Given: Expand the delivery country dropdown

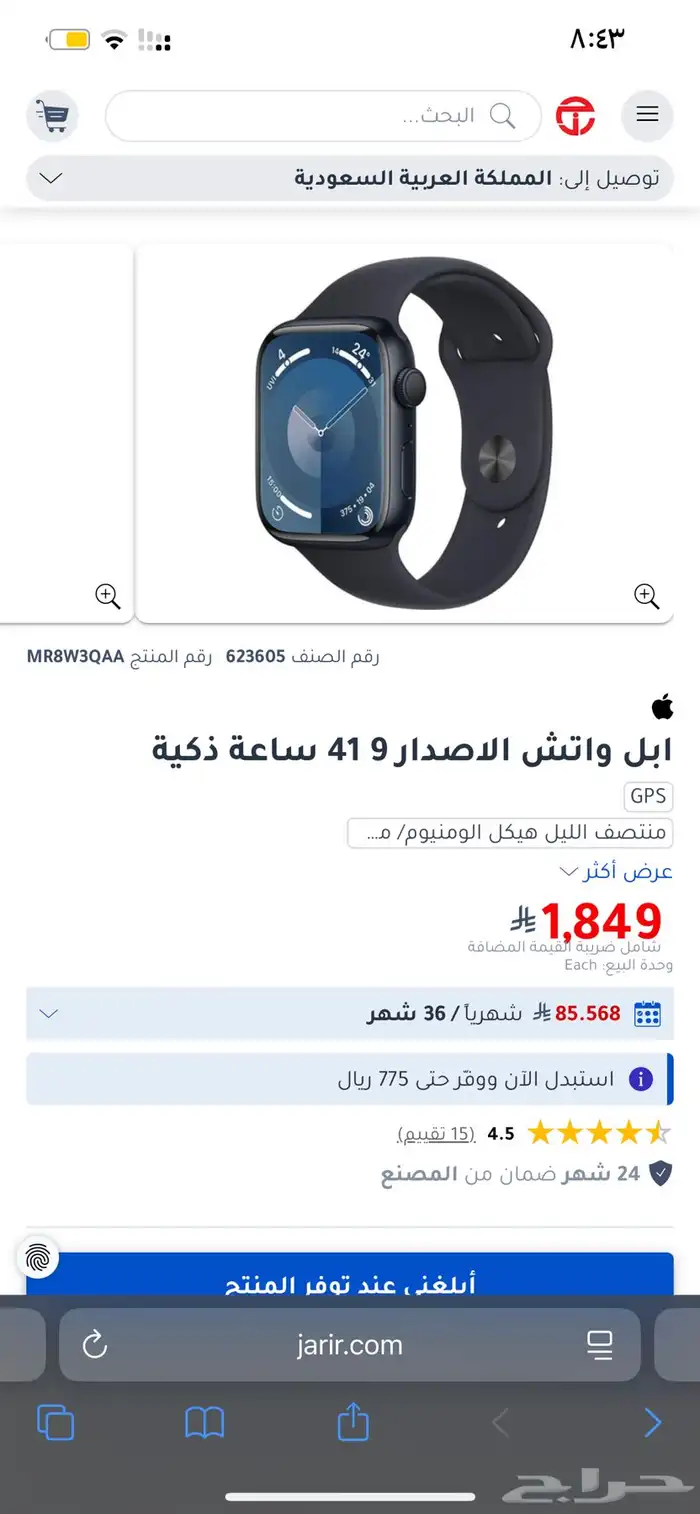Looking at the screenshot, I should [x=350, y=179].
